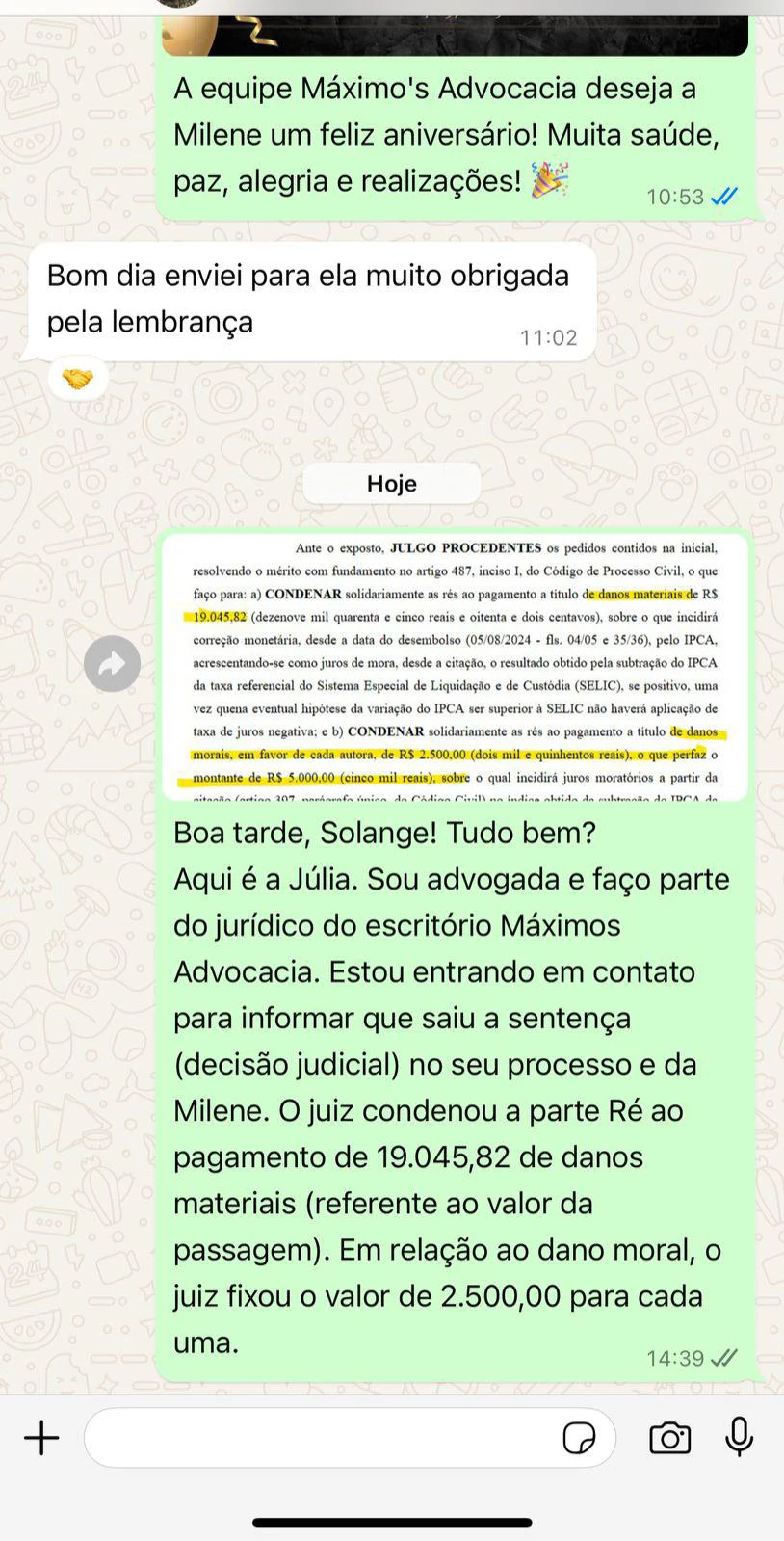Tap the handshake reaction emoji

(x=77, y=377)
